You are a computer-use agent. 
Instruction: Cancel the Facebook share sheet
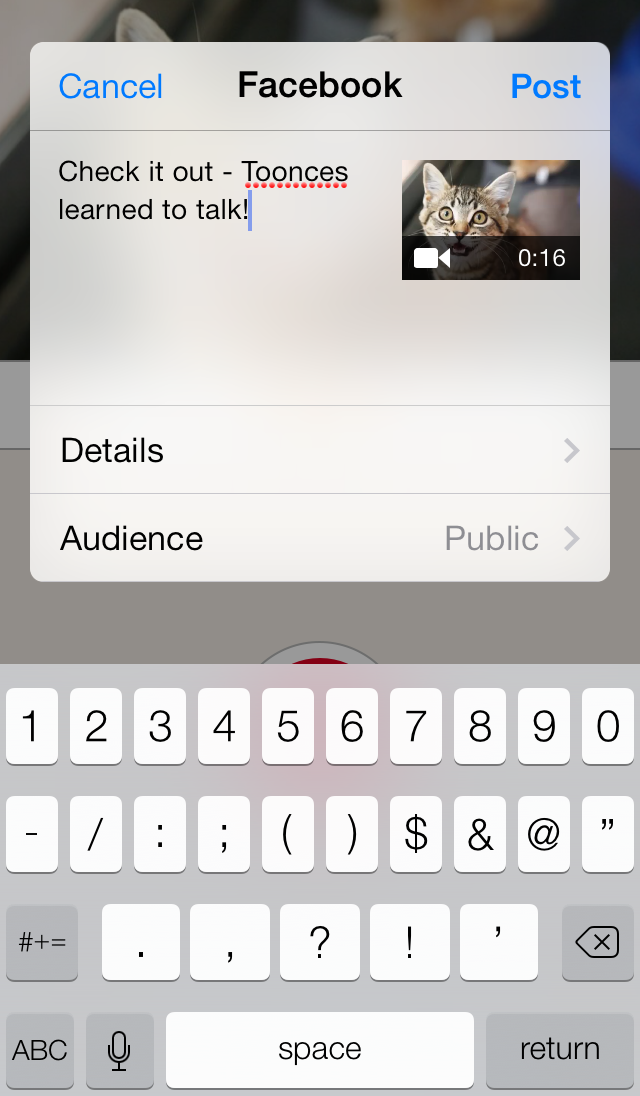point(110,87)
